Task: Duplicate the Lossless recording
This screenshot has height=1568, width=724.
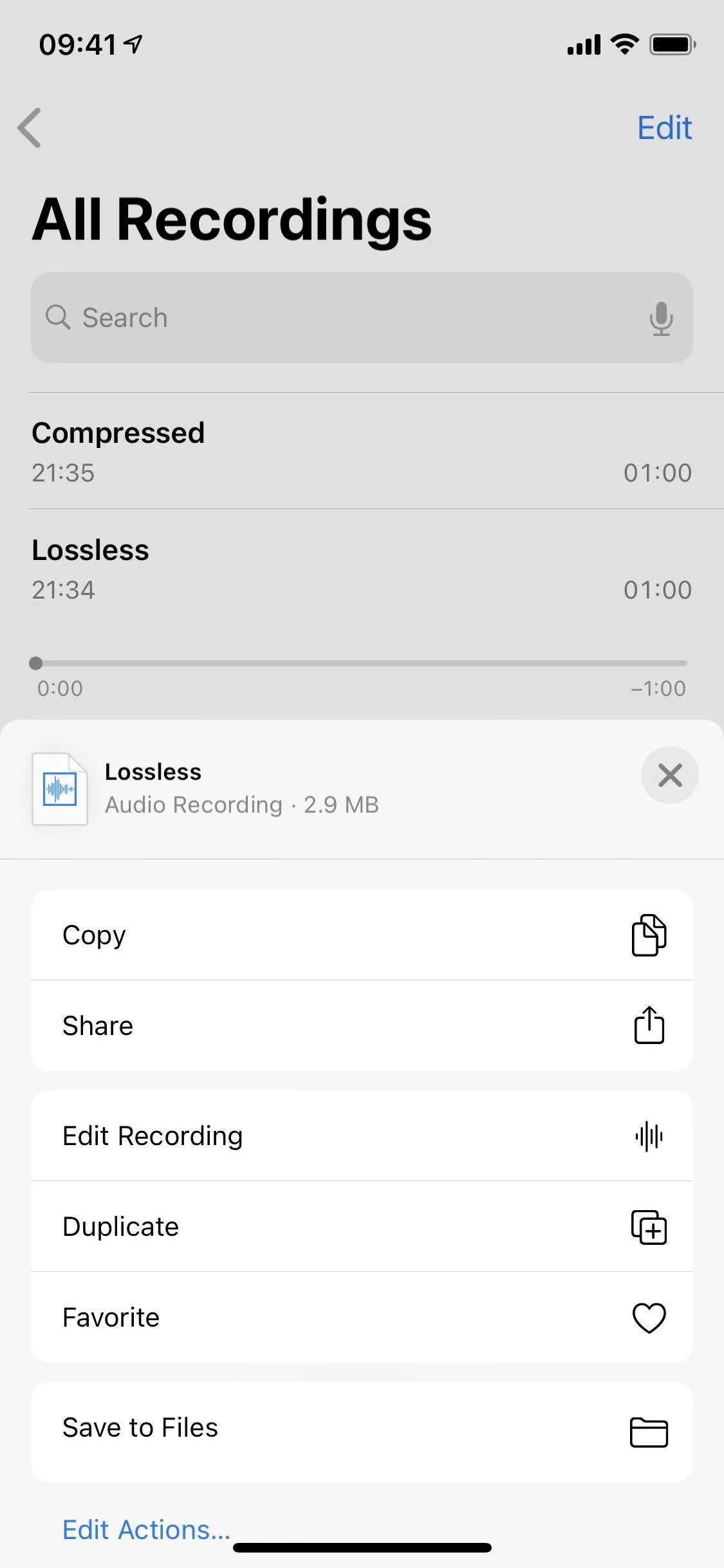Action: pos(362,1227)
